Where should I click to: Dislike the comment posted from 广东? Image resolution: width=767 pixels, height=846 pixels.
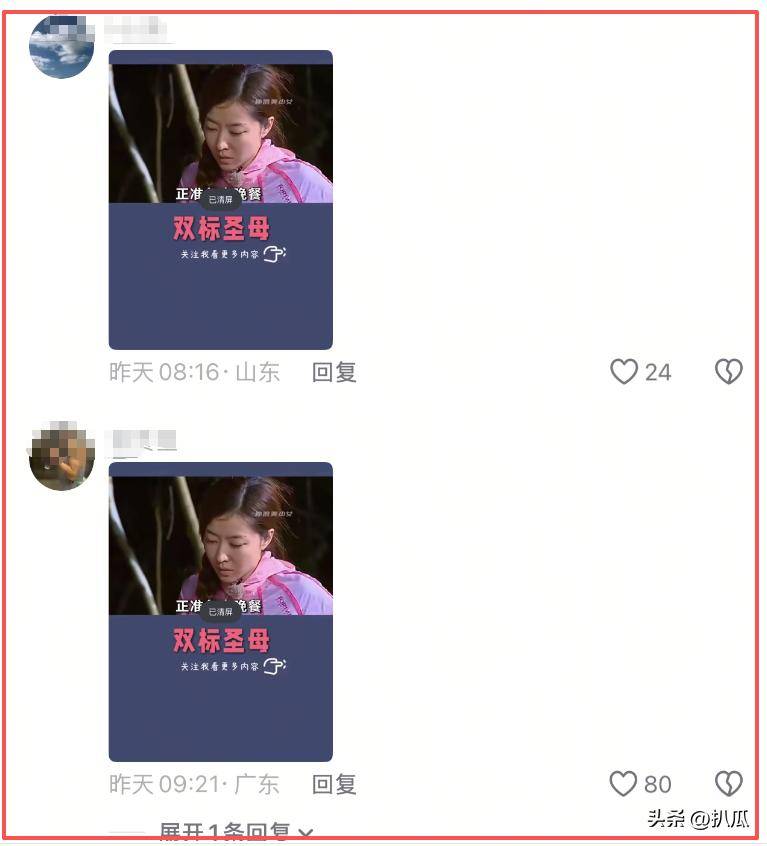pyautogui.click(x=728, y=784)
